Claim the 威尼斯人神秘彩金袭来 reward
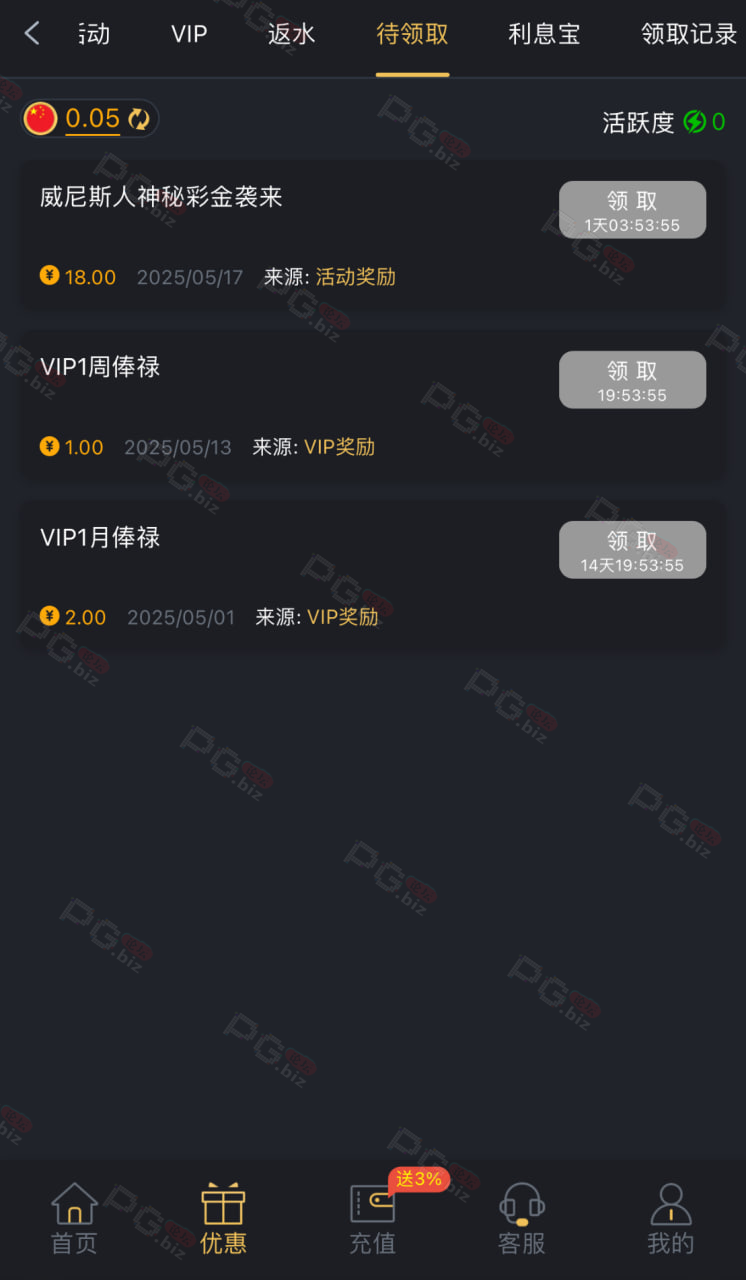The height and width of the screenshot is (1280, 746). [632, 210]
